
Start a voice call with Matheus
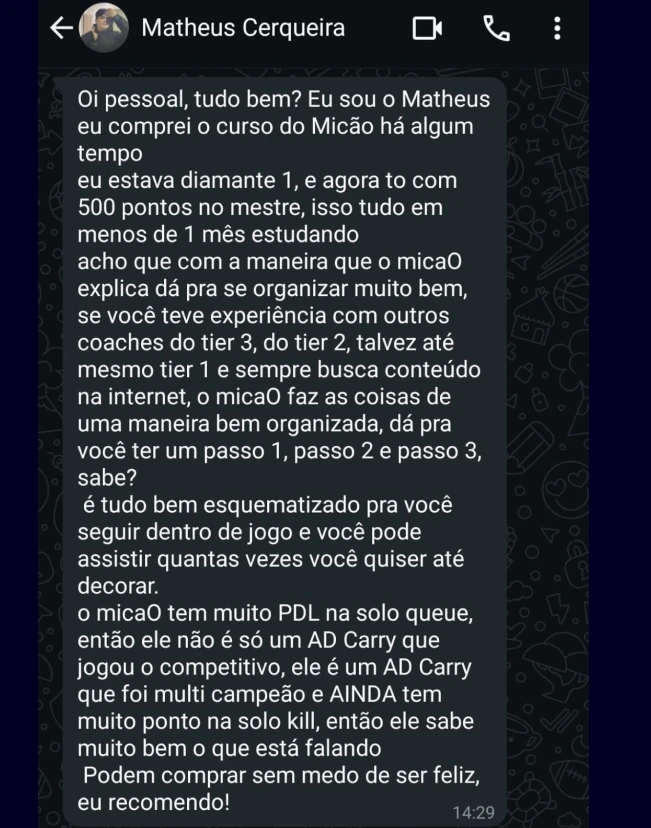point(495,29)
